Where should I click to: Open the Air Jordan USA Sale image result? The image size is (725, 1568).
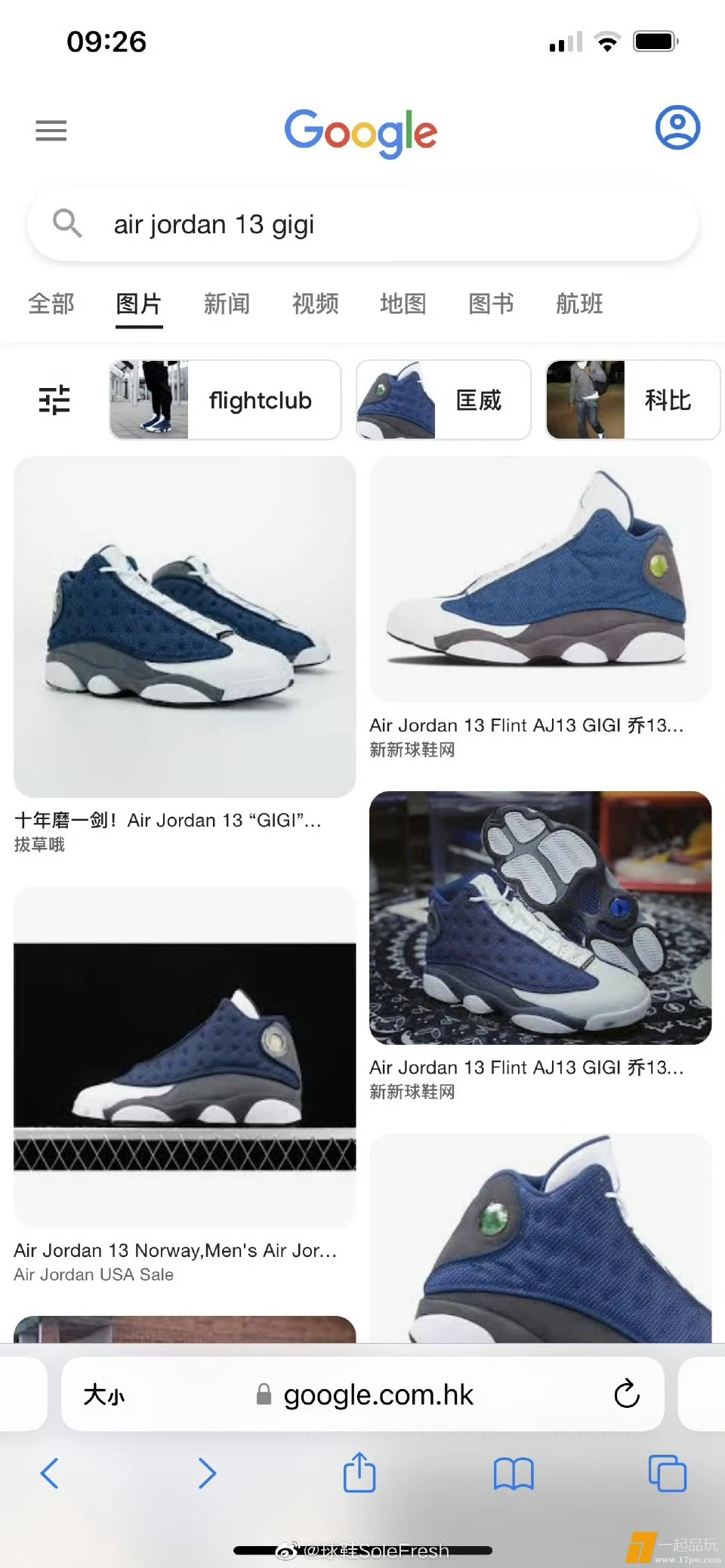(184, 1057)
